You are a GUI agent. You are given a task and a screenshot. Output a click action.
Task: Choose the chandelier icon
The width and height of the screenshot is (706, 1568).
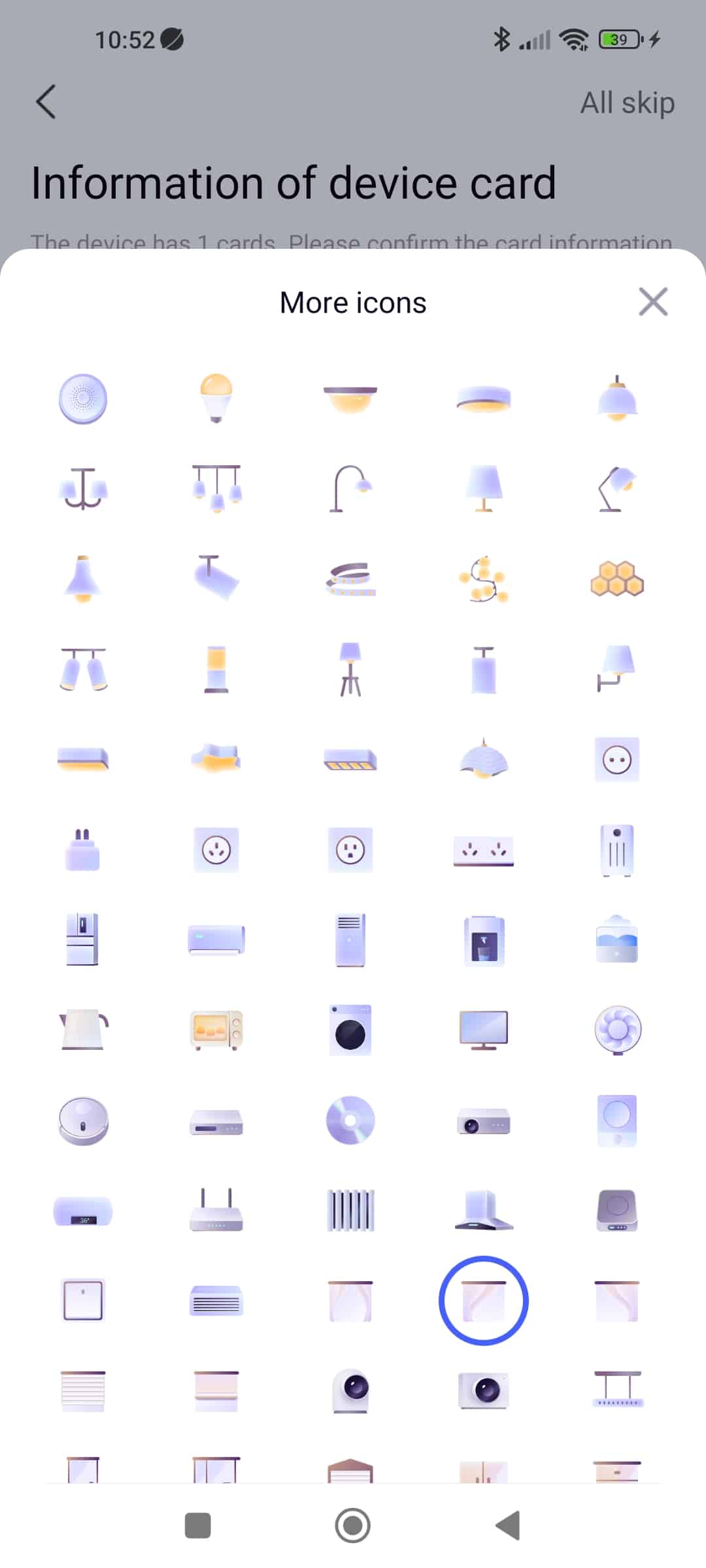[83, 488]
